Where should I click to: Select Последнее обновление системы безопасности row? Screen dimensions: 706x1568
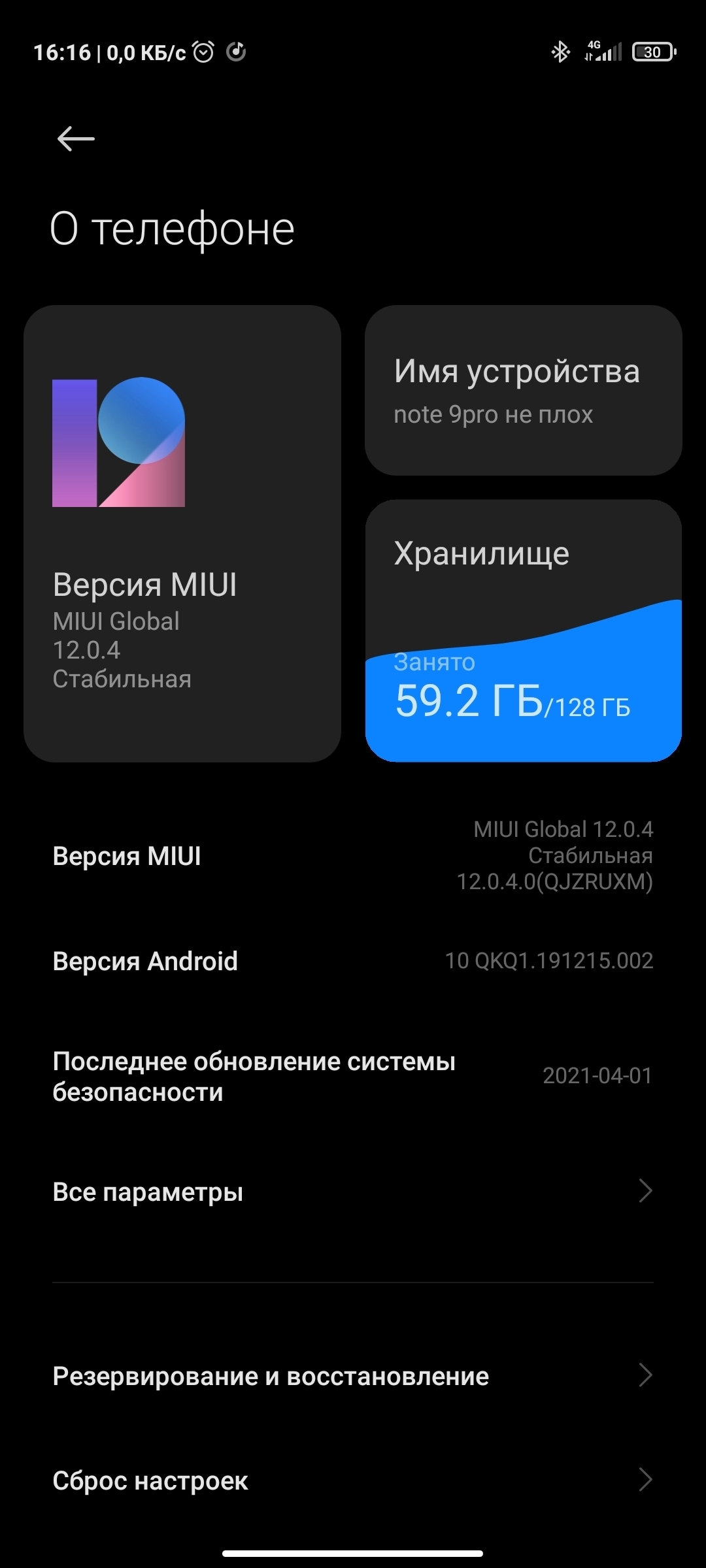(x=353, y=1076)
